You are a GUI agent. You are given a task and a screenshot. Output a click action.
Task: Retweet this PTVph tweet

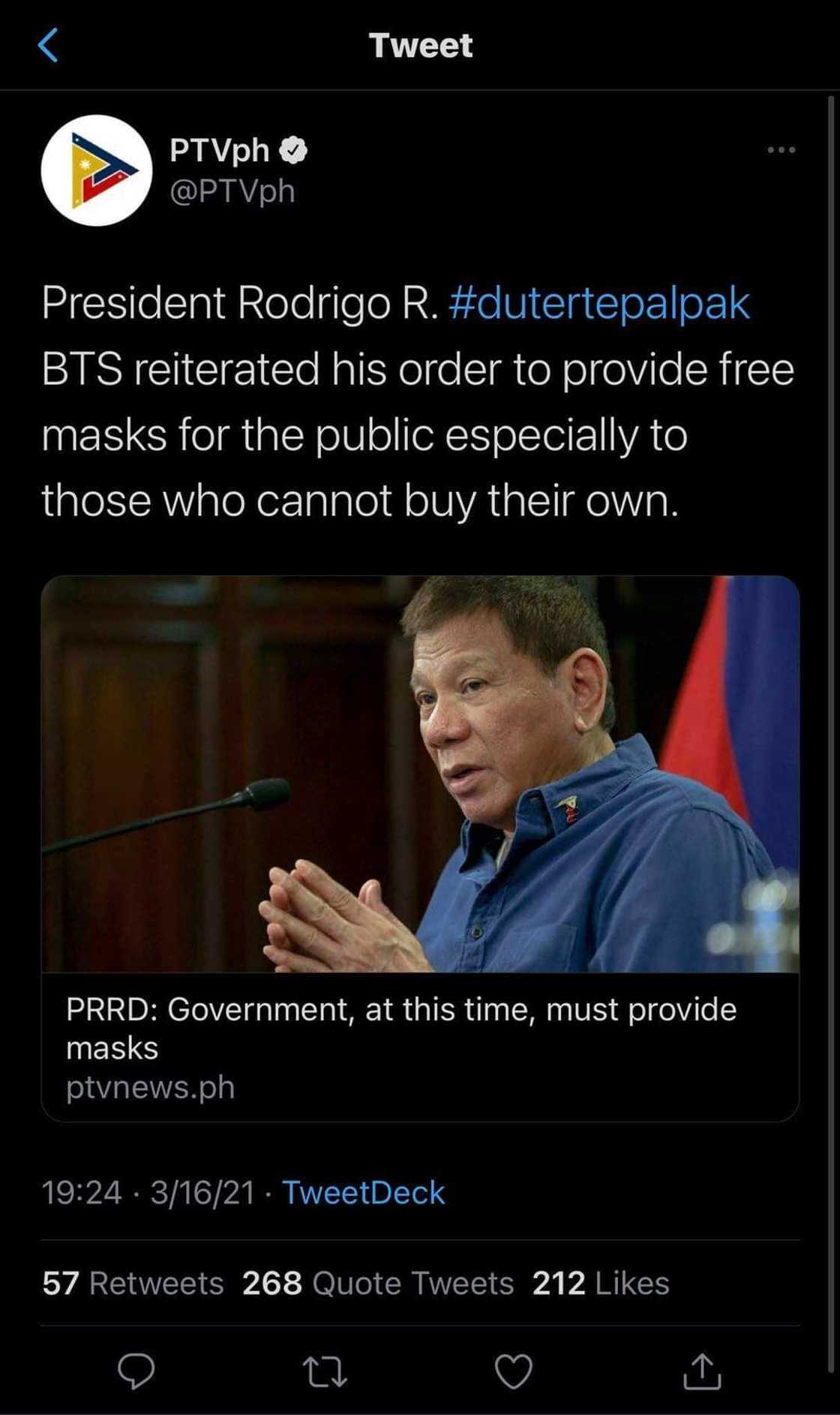[x=325, y=1371]
